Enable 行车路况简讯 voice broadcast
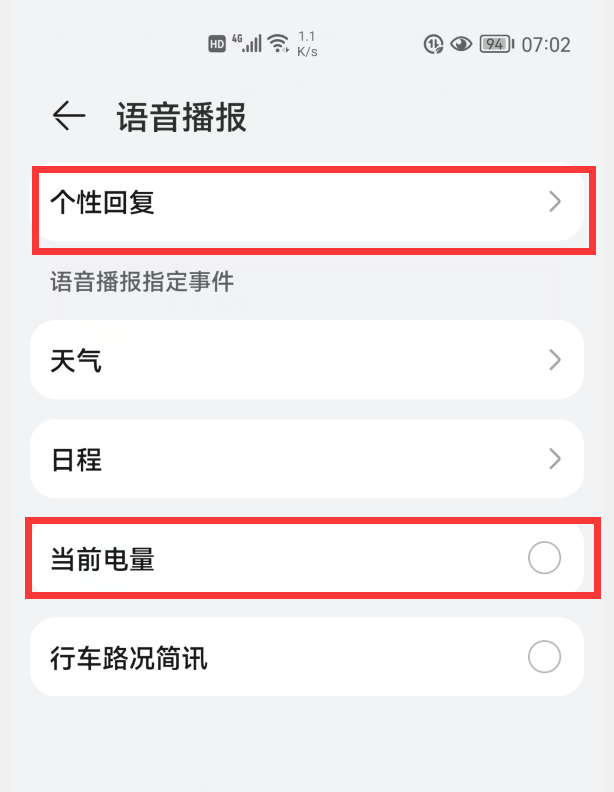This screenshot has height=792, width=614. (544, 657)
